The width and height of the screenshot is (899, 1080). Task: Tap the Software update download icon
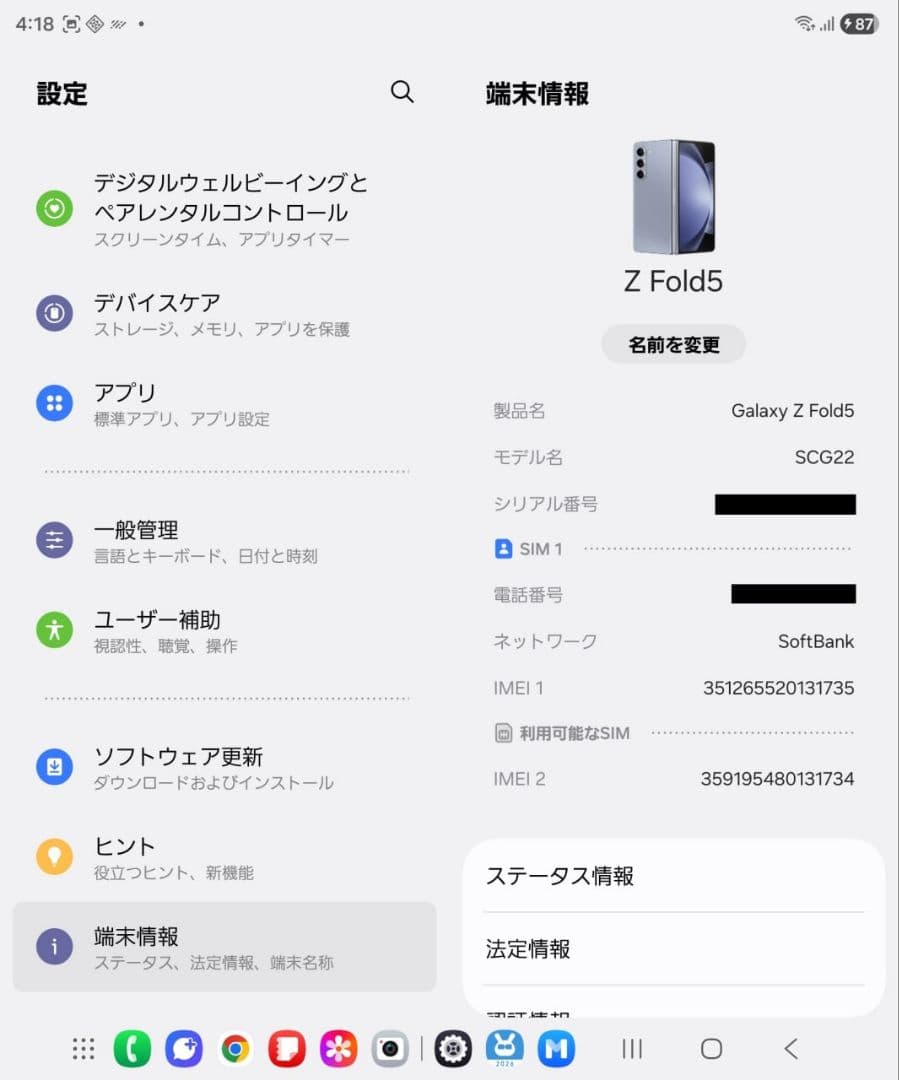(53, 767)
